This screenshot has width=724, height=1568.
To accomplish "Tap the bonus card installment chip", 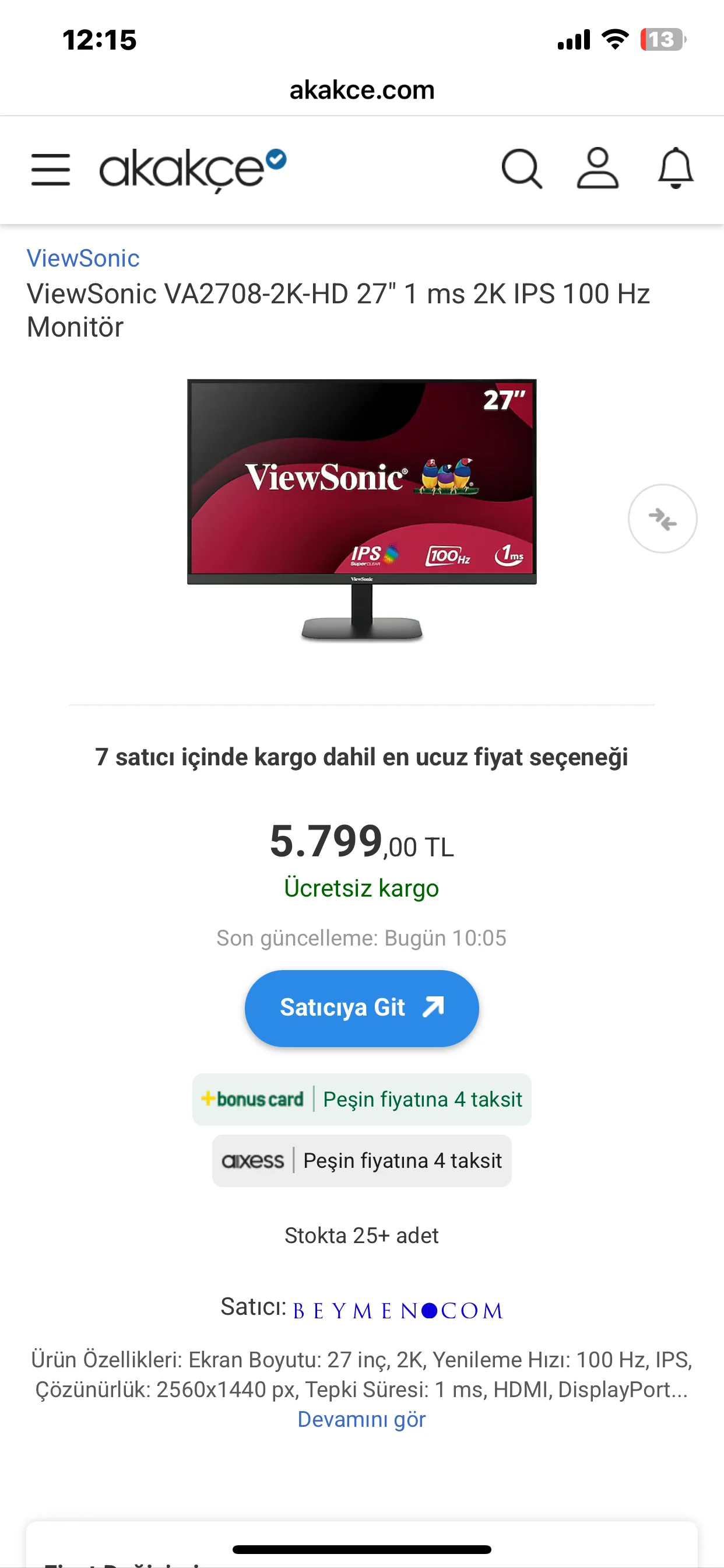I will pyautogui.click(x=361, y=1100).
